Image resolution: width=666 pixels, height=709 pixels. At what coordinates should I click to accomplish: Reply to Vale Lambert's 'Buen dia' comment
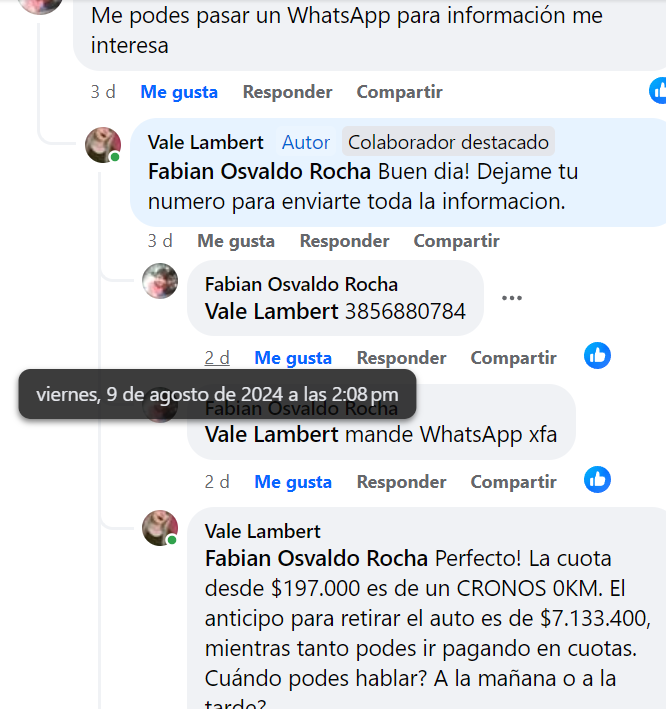(x=344, y=241)
